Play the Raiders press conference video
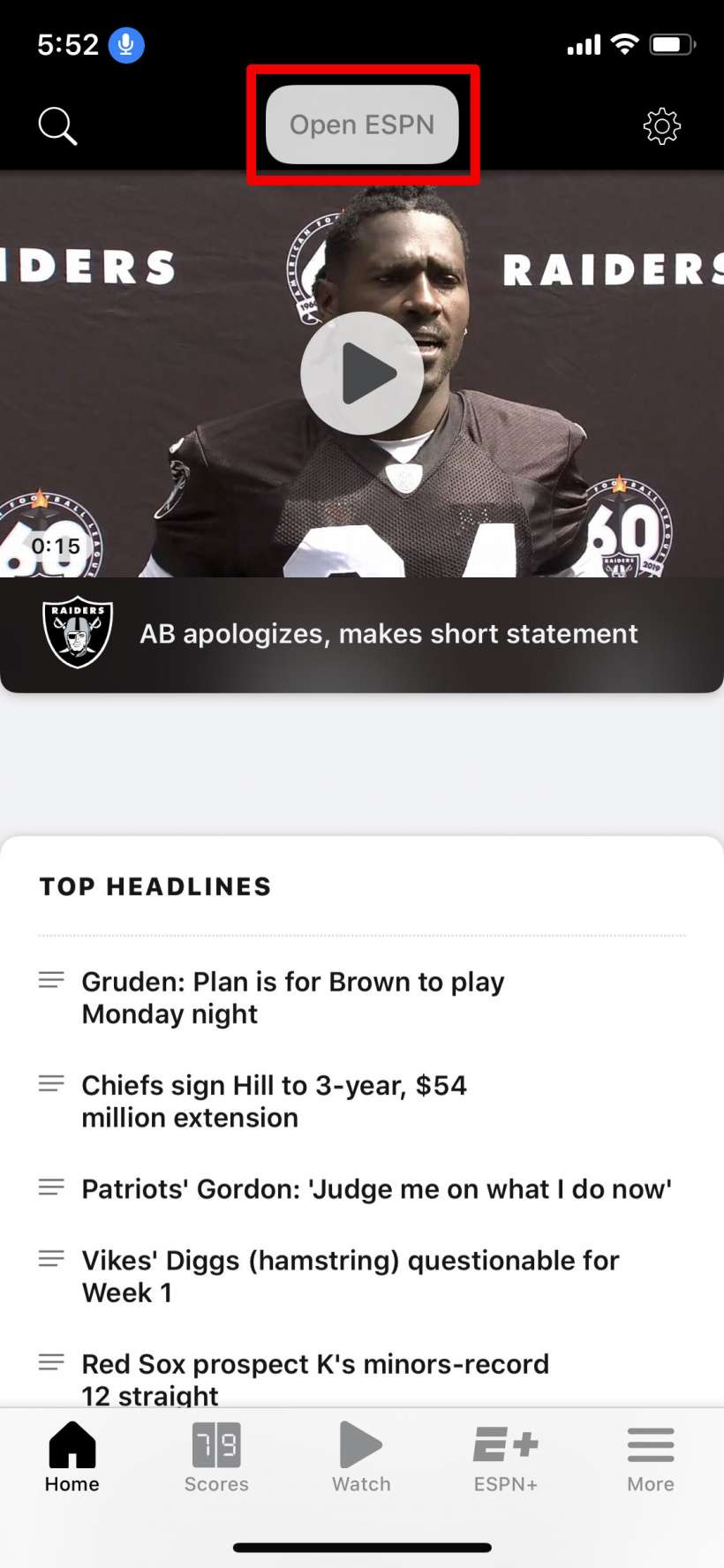Screen dimensions: 724x1568 pyautogui.click(x=362, y=373)
